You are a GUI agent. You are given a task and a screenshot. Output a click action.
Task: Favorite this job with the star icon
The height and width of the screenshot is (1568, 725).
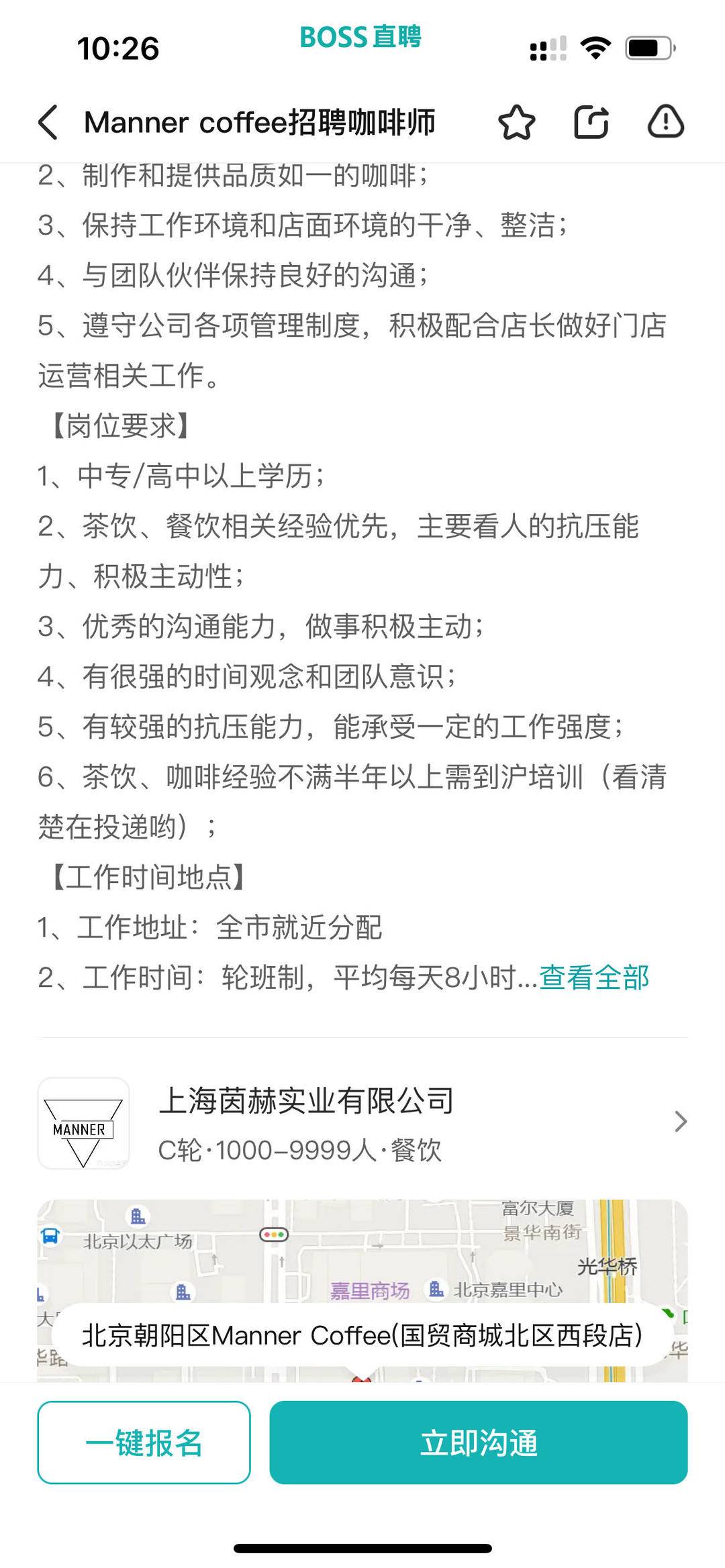(x=516, y=122)
